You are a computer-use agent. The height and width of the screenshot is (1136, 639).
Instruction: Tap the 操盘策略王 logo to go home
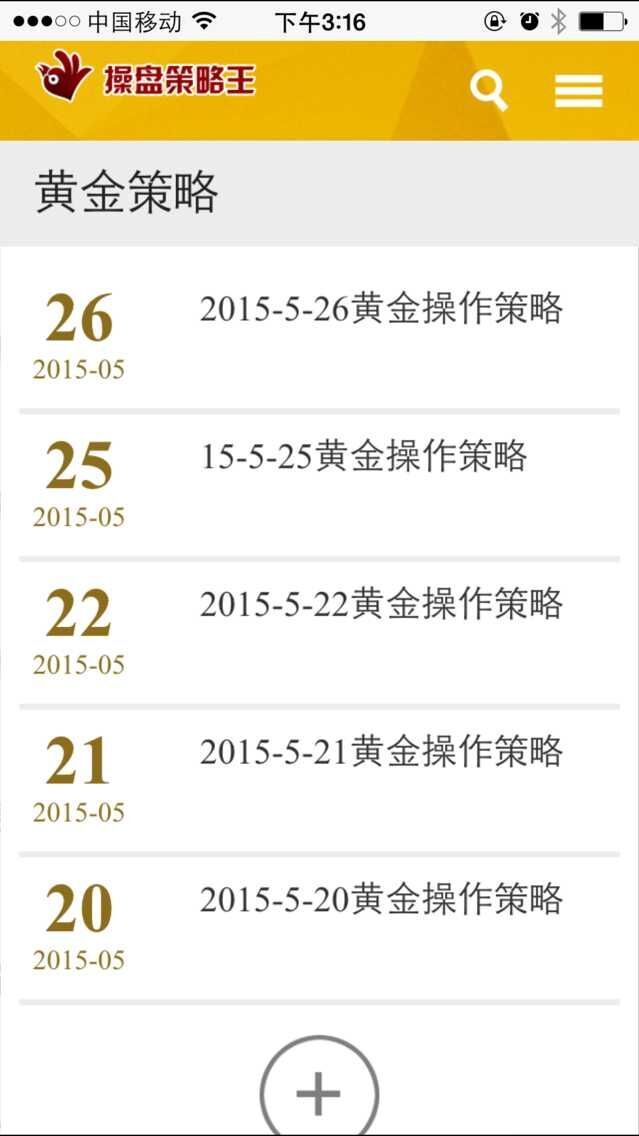click(x=147, y=78)
